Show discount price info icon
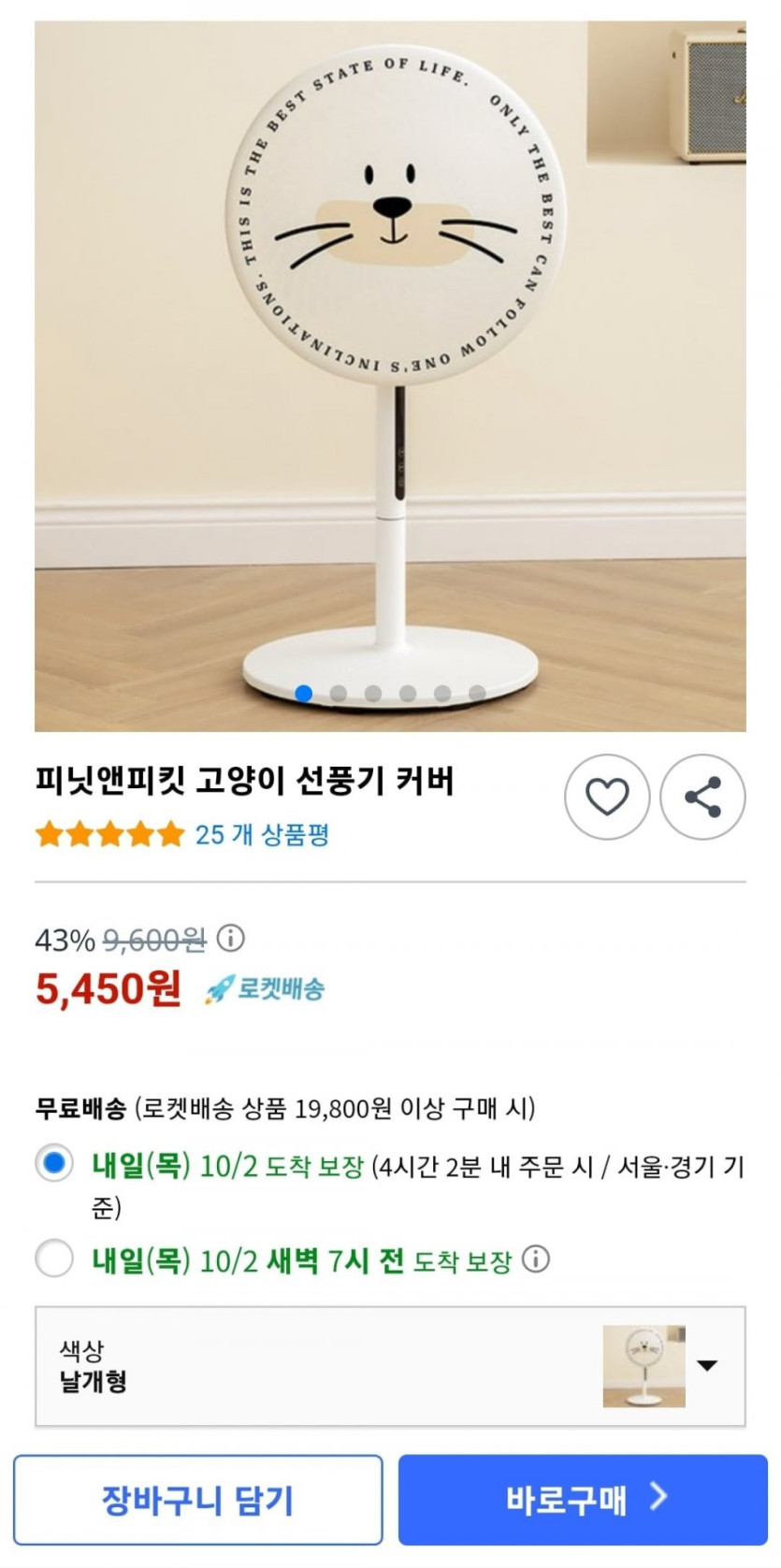 click(231, 938)
